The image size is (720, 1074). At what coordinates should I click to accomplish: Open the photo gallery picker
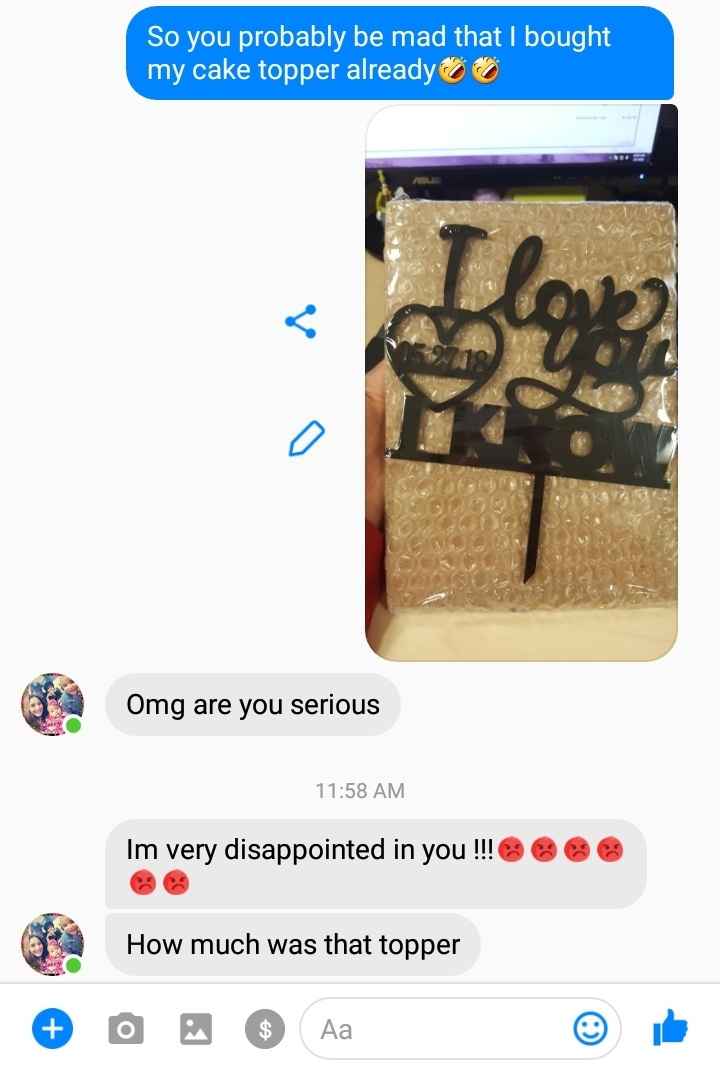click(x=196, y=1028)
